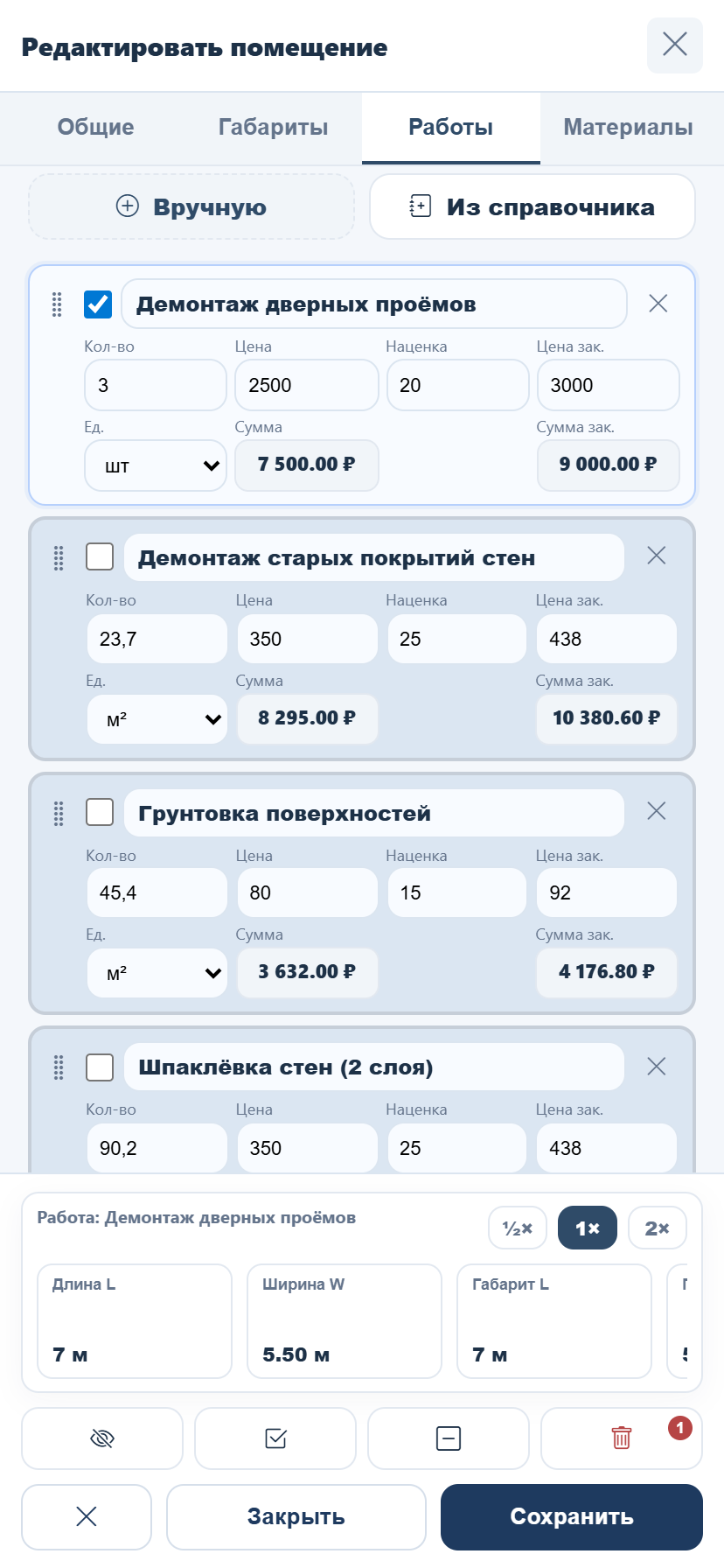This screenshot has height=1568, width=724.
Task: Open the шт unit dropdown
Action: pyautogui.click(x=155, y=465)
